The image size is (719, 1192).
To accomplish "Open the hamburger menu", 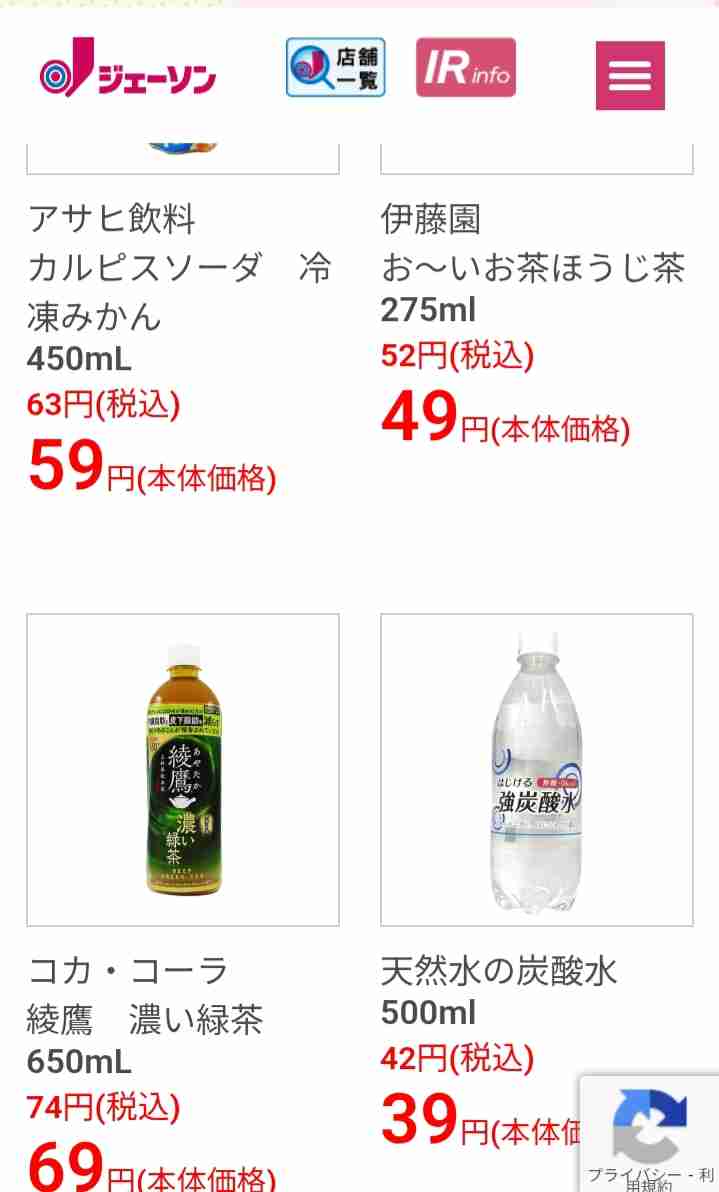I will [x=630, y=75].
